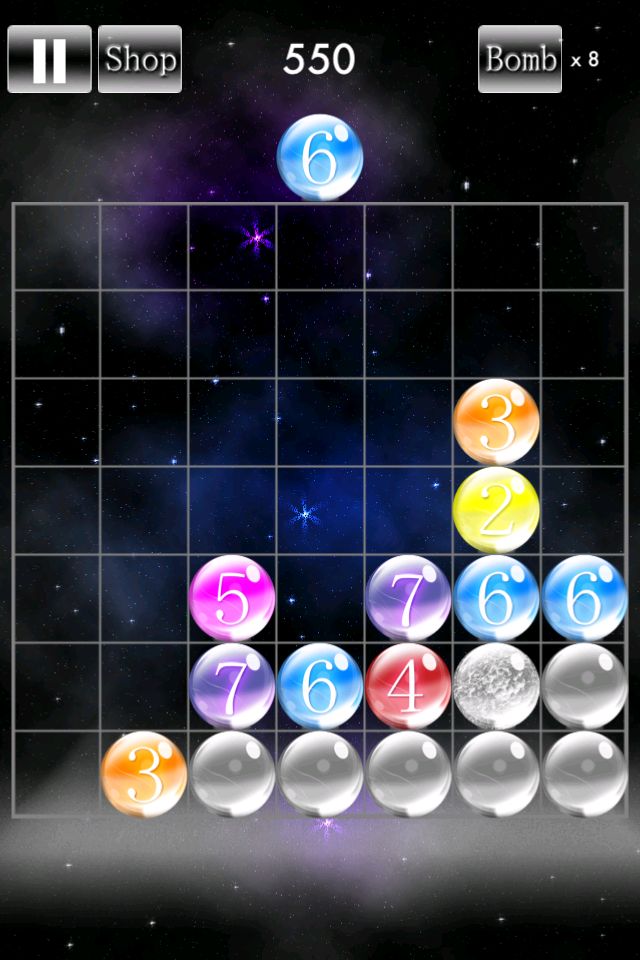
Task: Open the Shop
Action: [140, 59]
